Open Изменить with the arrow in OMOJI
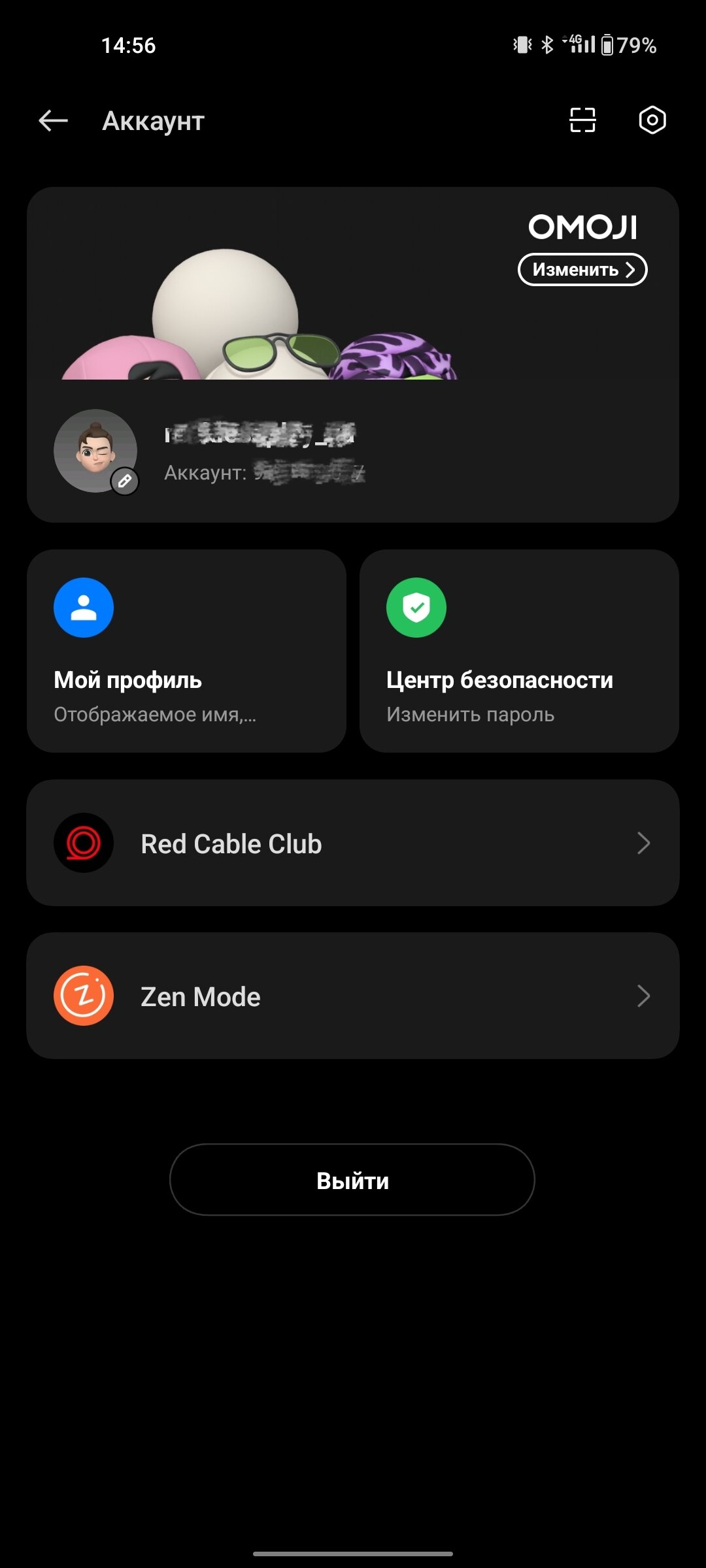Screen dimensions: 706x1568 (x=582, y=269)
